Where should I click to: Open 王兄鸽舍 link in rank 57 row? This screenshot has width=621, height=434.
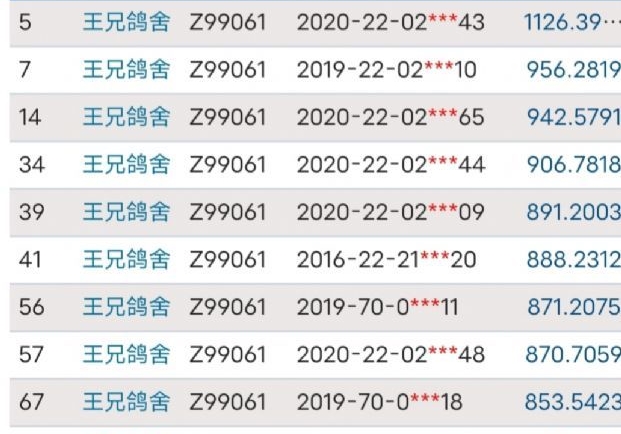pyautogui.click(x=126, y=354)
